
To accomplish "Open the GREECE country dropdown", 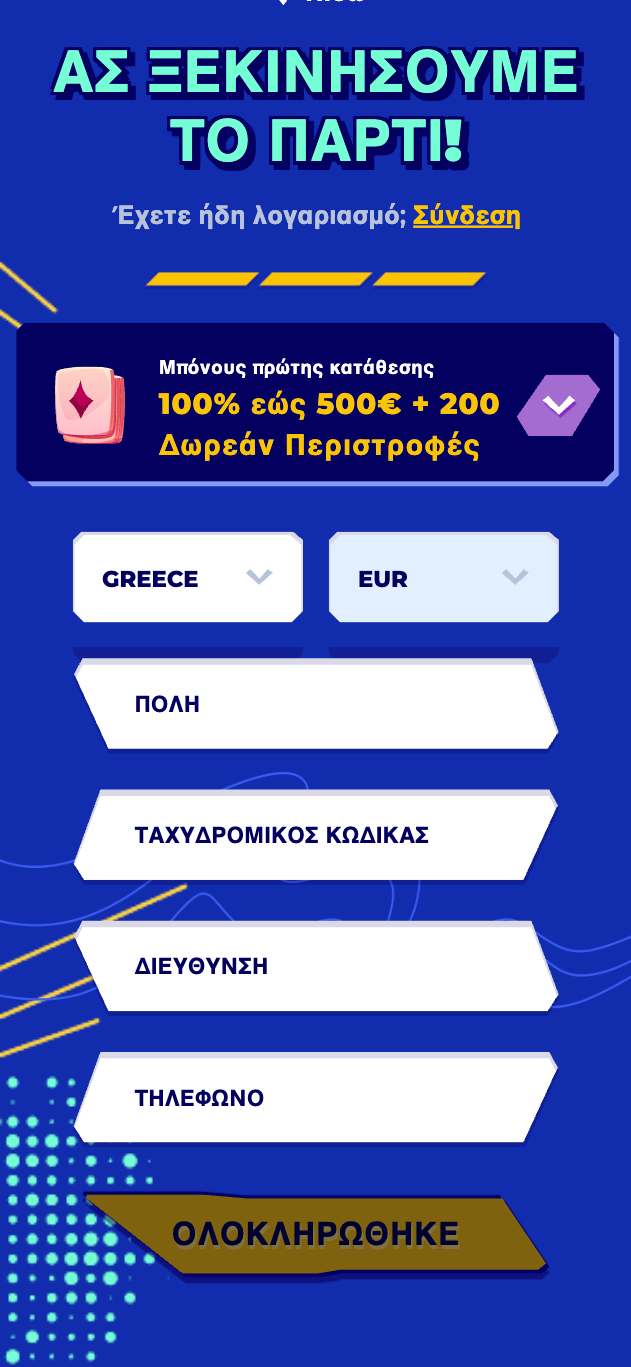I will coord(188,578).
